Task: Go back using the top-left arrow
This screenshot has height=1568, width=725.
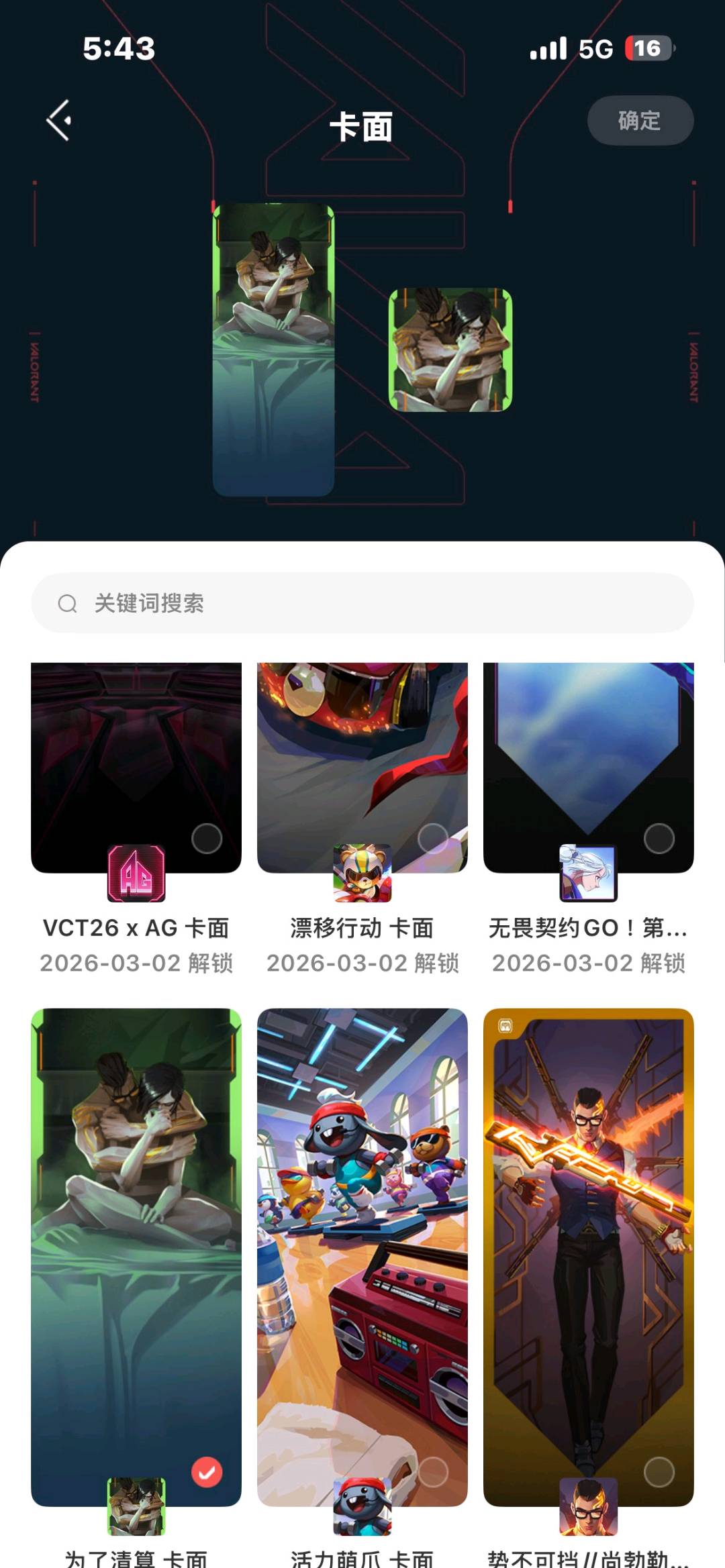Action: [59, 121]
